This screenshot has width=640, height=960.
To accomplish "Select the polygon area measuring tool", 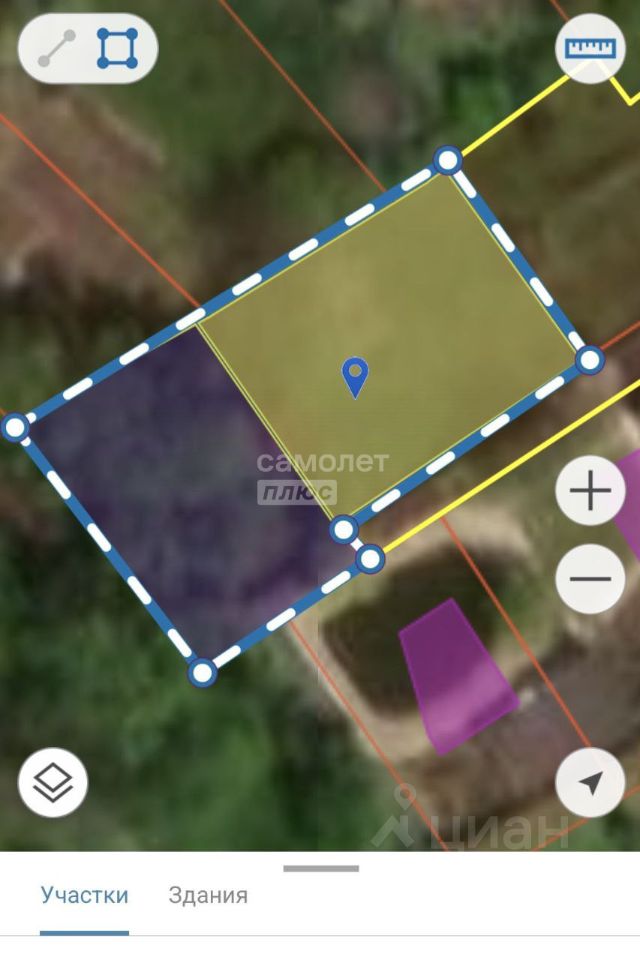I will [x=117, y=48].
